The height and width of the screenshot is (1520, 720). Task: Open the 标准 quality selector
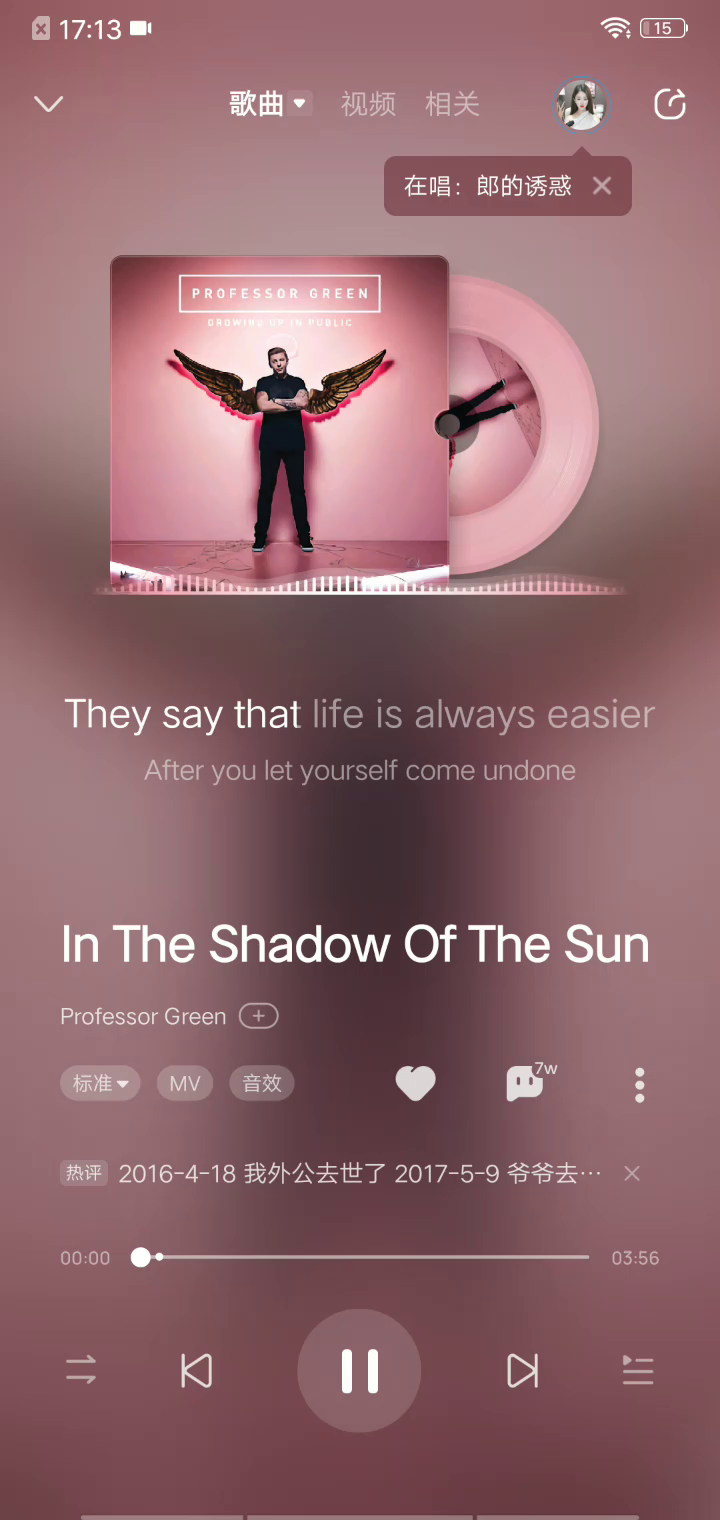pyautogui.click(x=100, y=1083)
